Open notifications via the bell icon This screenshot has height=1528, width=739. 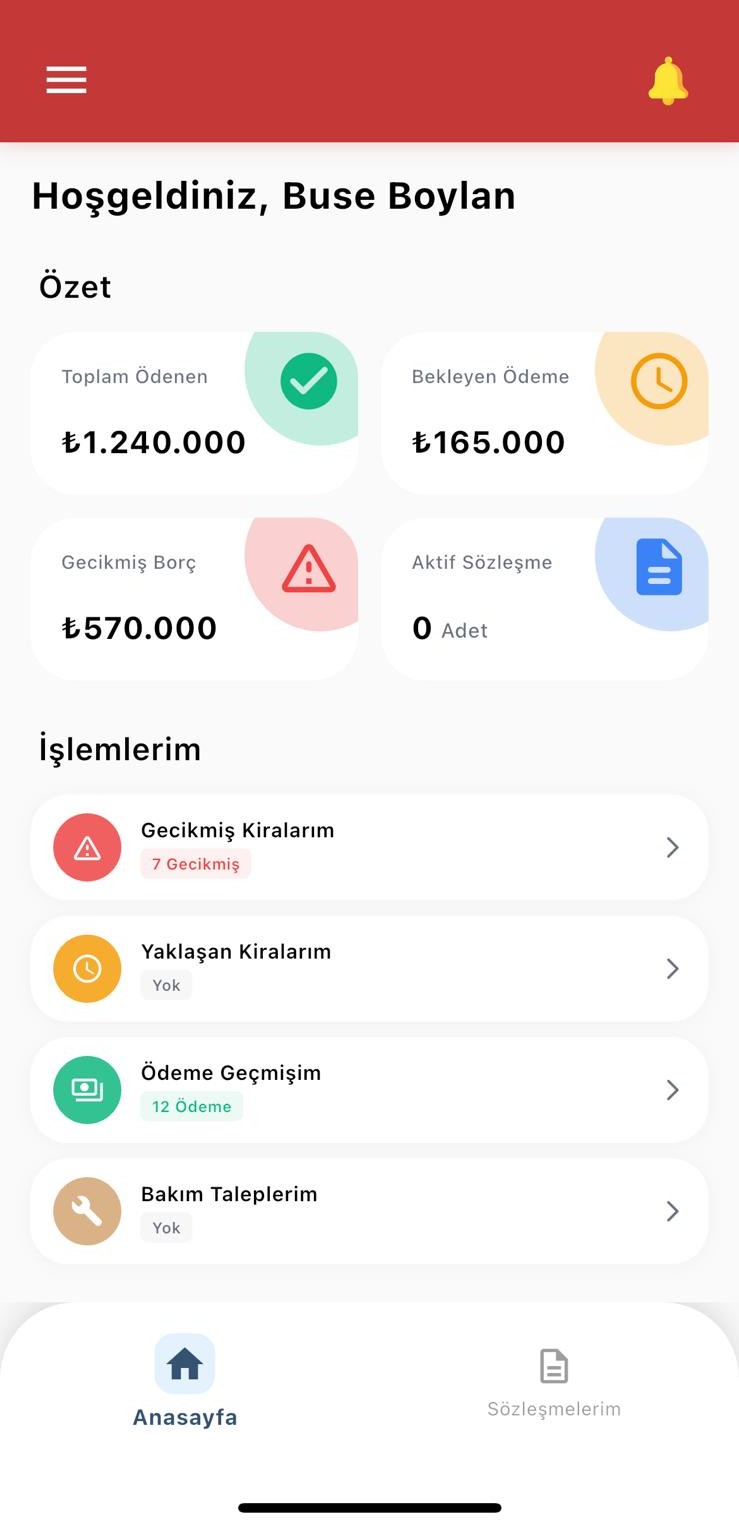(x=667, y=80)
